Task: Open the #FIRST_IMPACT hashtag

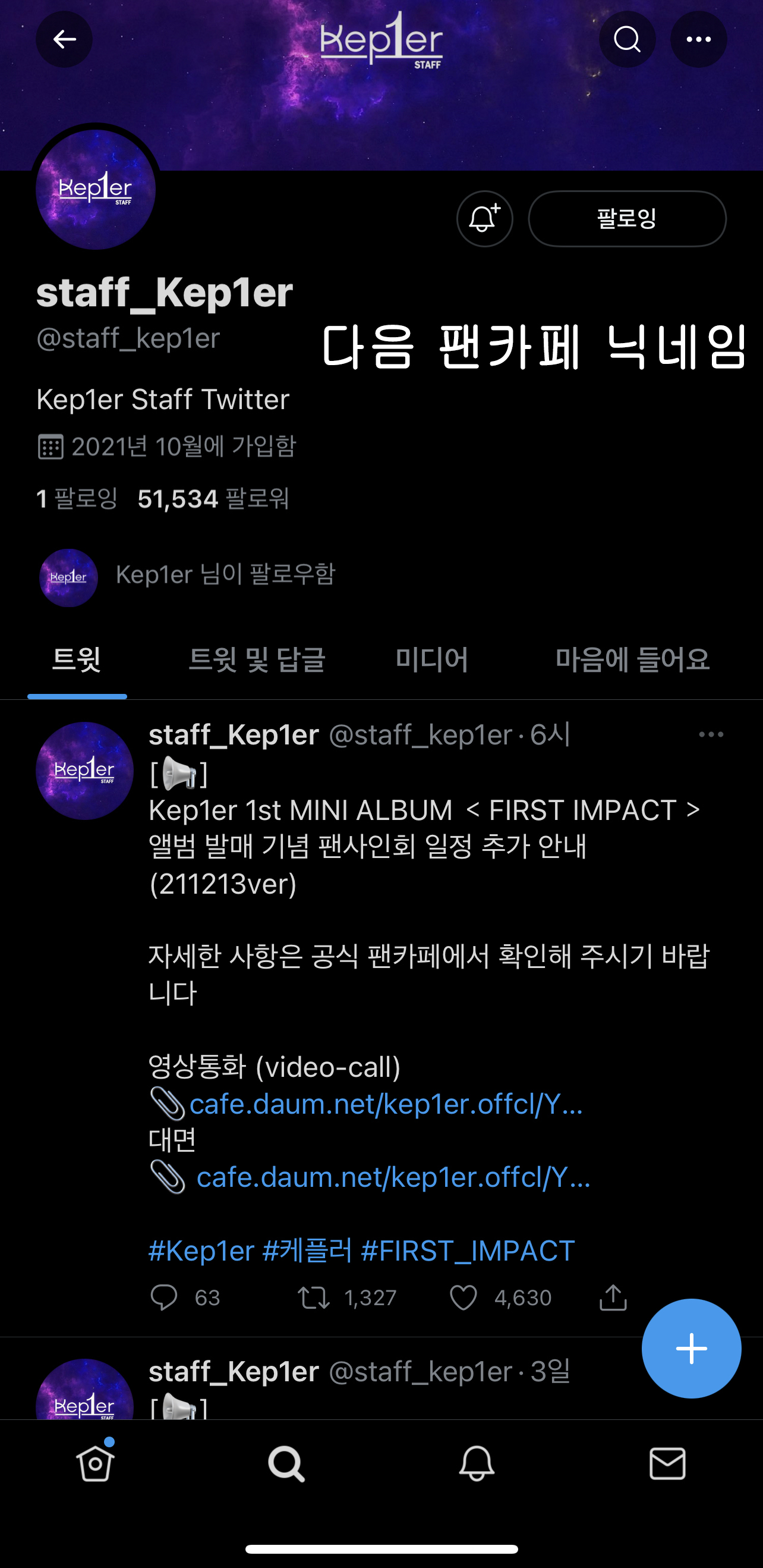Action: point(467,1251)
